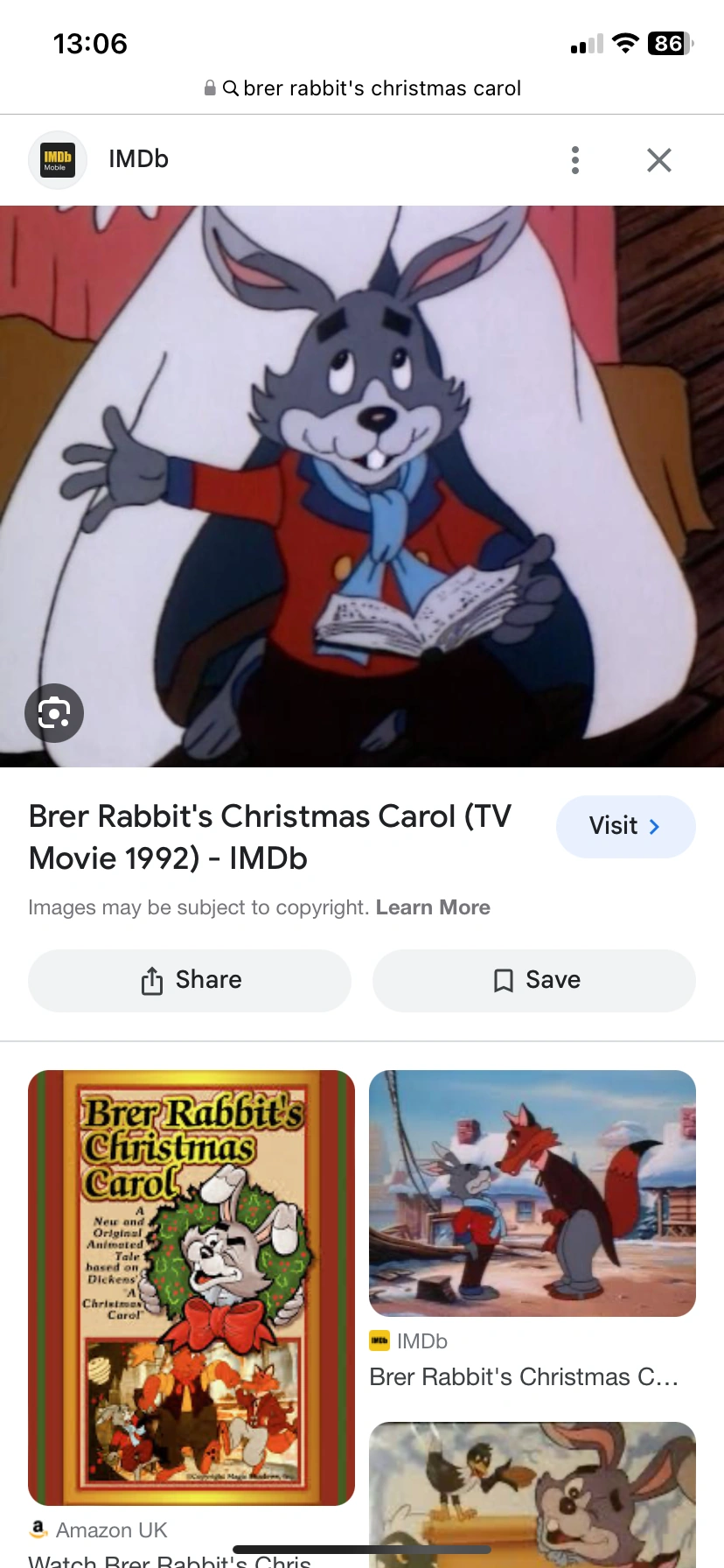Tap the truncated Brer Rabbit's Christmas C... caption
Screen dimensions: 724x1568
(x=523, y=1376)
